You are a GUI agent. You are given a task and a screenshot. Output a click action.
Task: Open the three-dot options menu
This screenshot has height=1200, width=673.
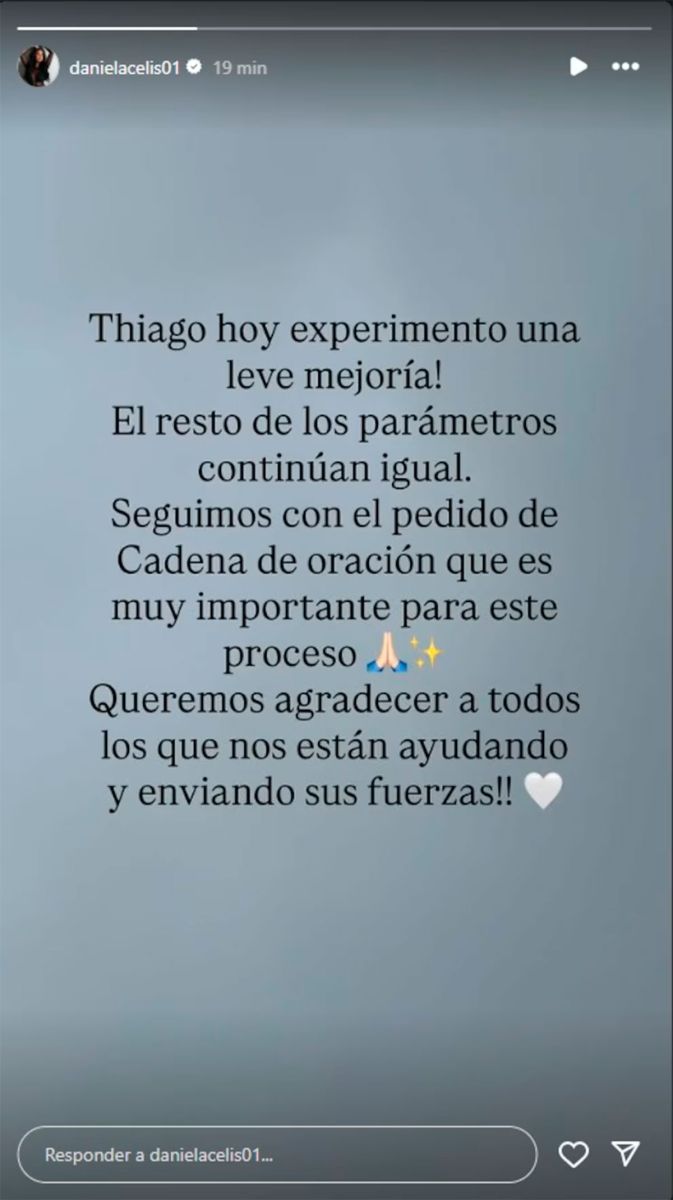pyautogui.click(x=625, y=67)
